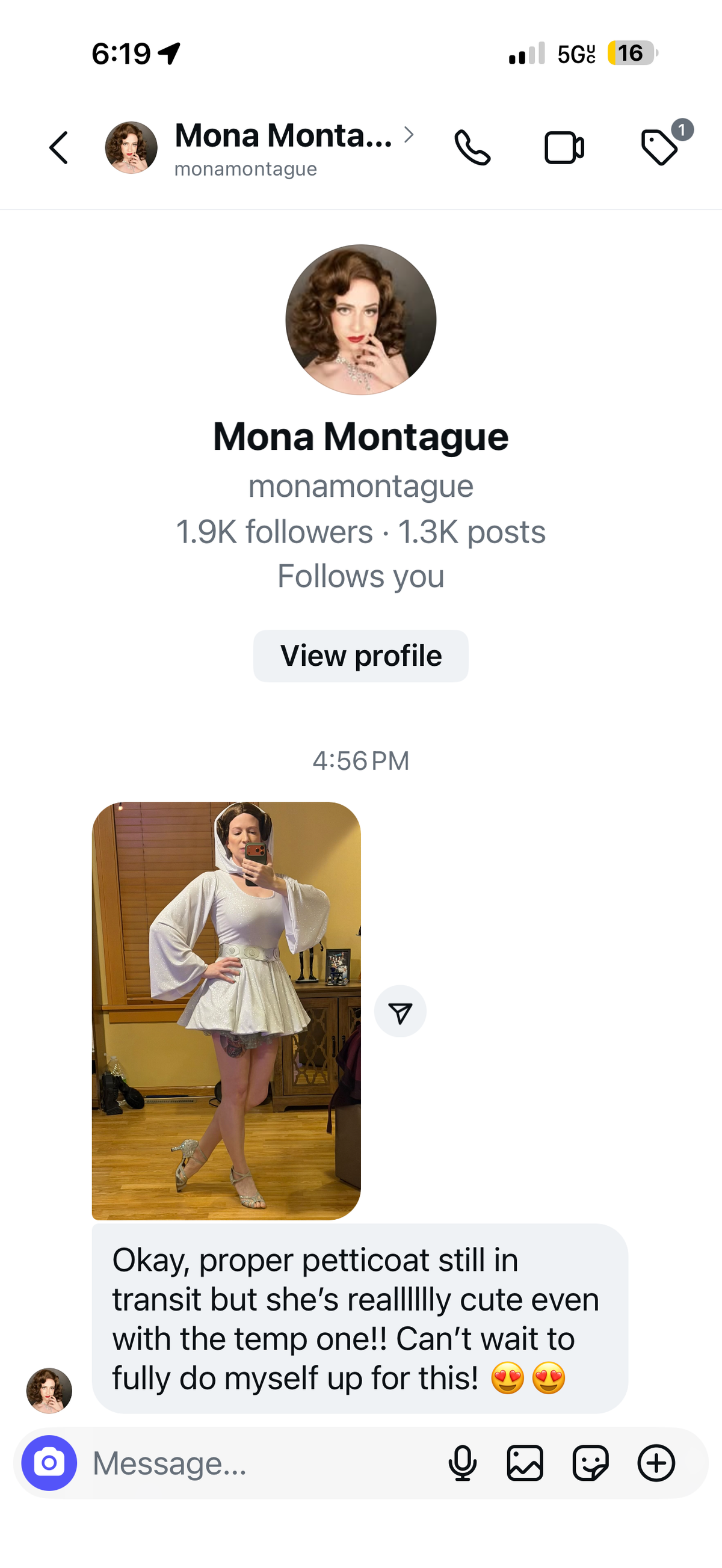Start a voice call with Mona Montague

[472, 148]
